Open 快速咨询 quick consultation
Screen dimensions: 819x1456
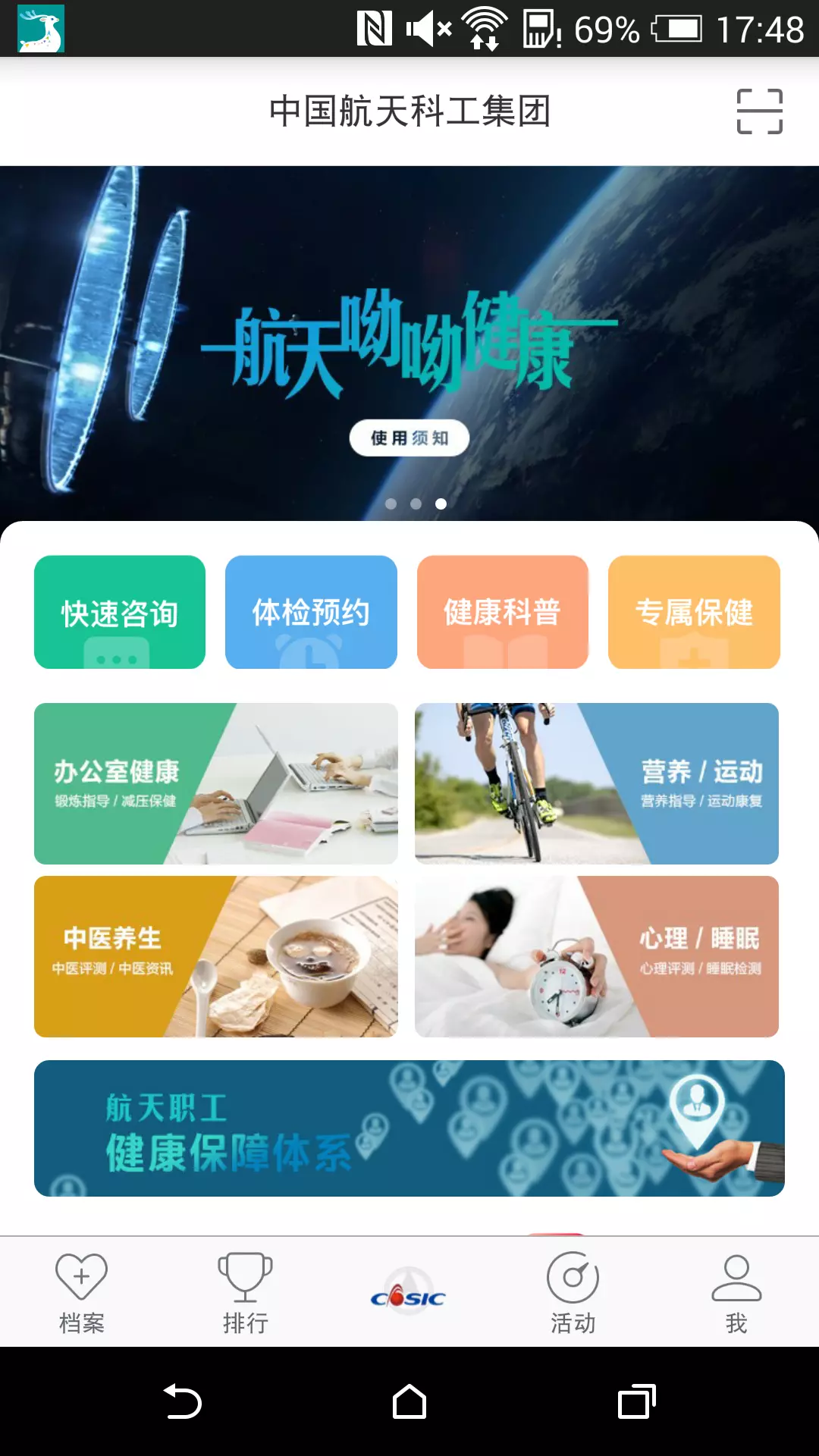120,612
